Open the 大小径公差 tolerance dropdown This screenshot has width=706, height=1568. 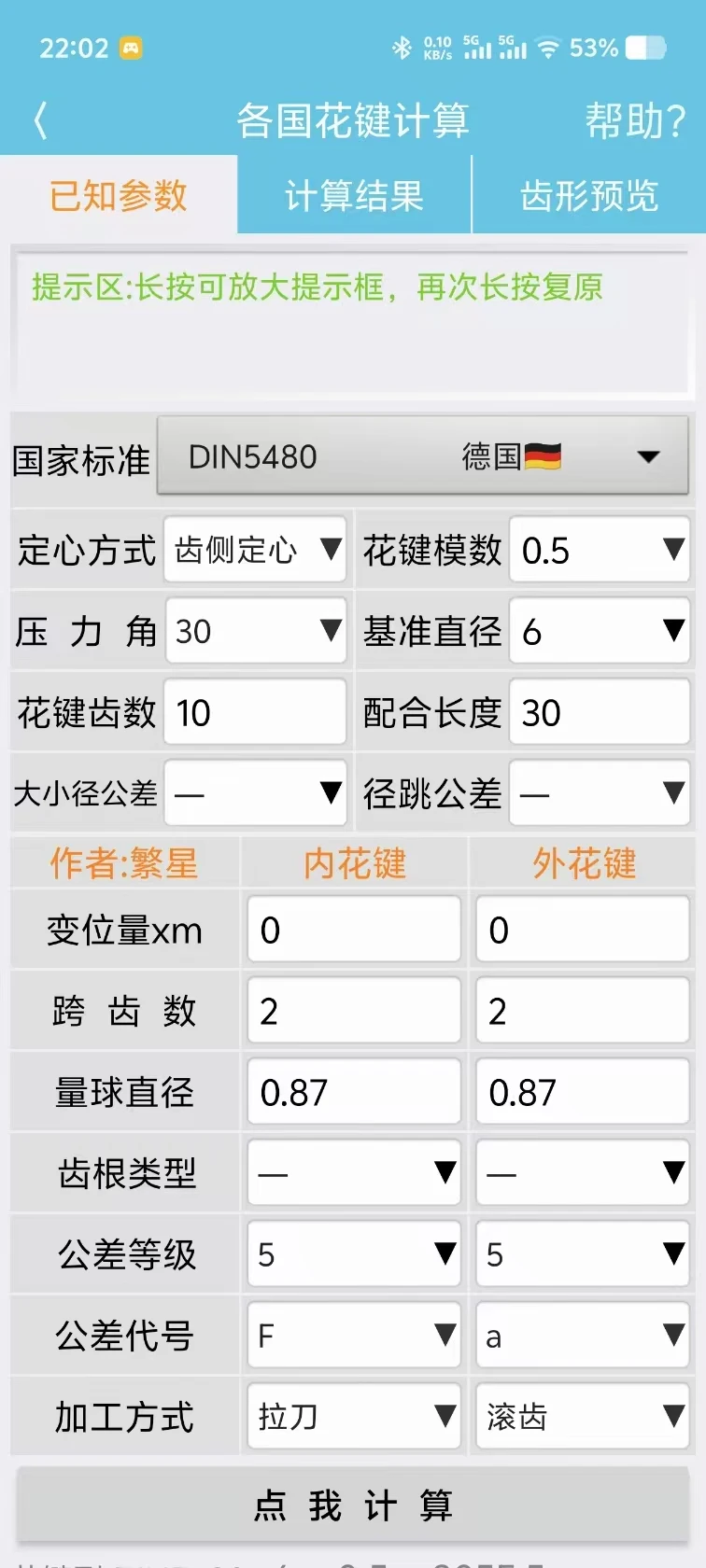click(254, 792)
